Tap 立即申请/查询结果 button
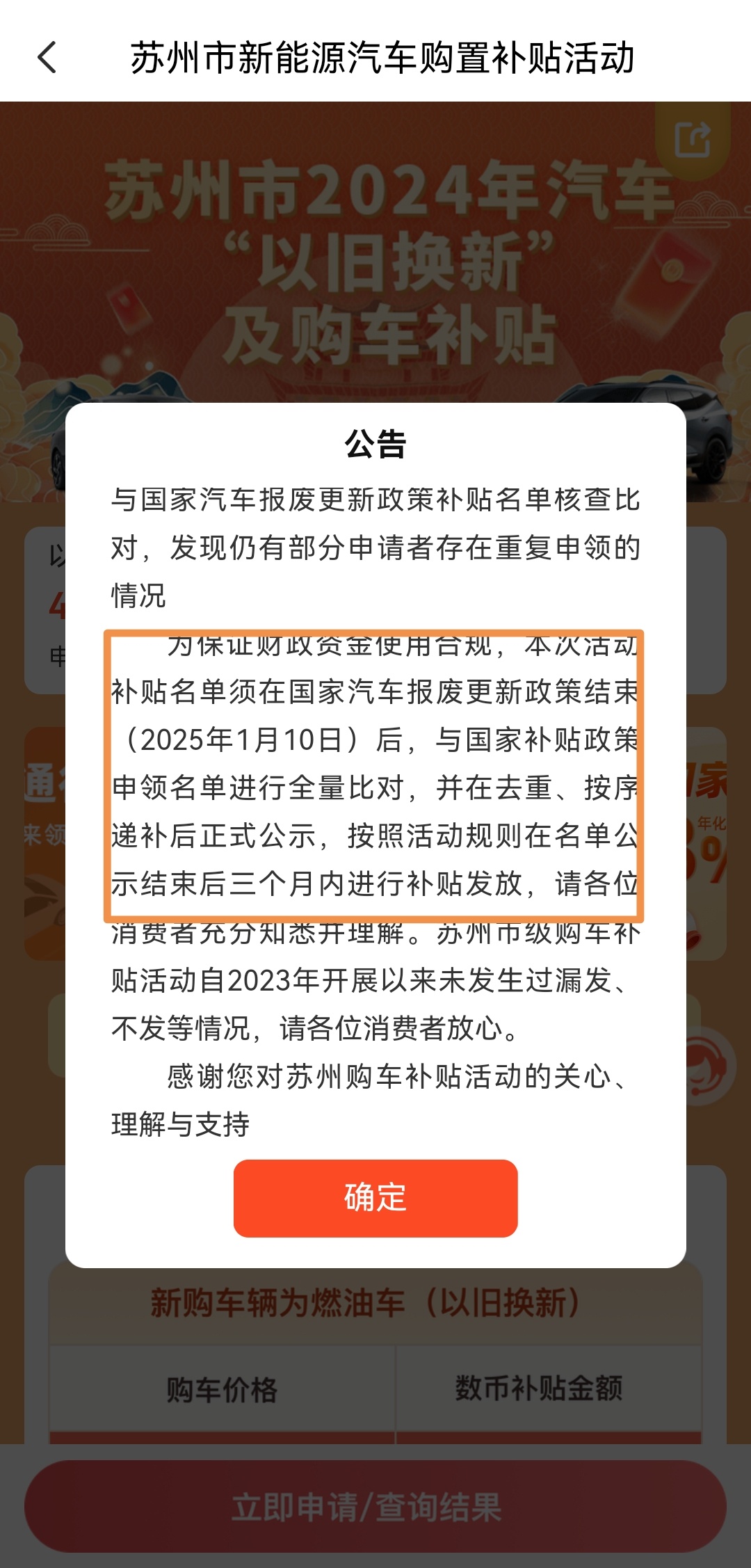The width and height of the screenshot is (751, 1568). pyautogui.click(x=375, y=1507)
